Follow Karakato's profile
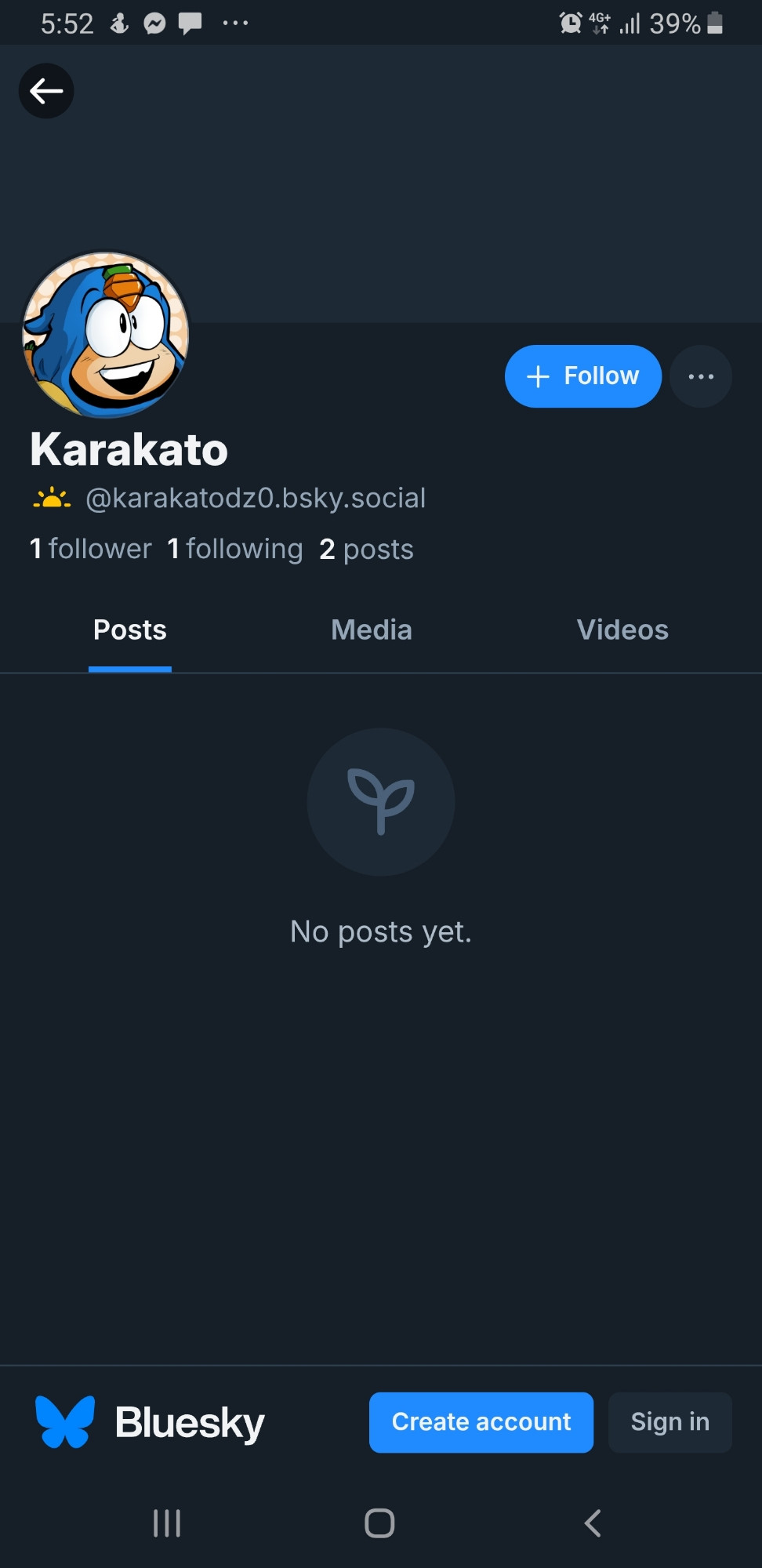Viewport: 762px width, 1568px height. pos(582,376)
